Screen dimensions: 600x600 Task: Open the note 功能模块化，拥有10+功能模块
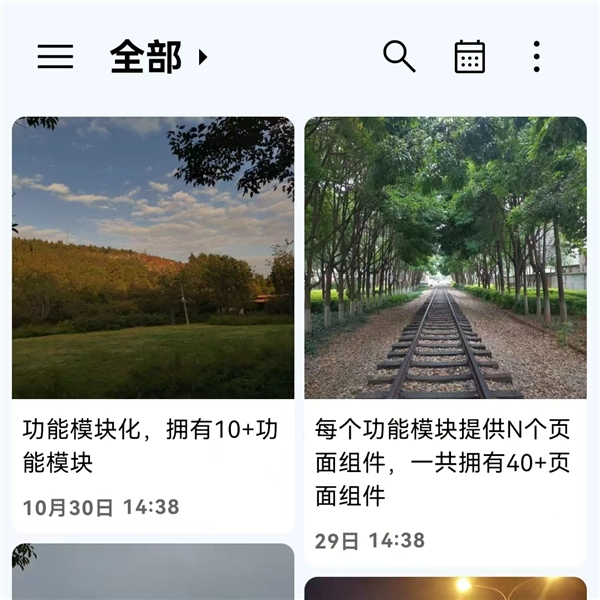click(x=153, y=446)
